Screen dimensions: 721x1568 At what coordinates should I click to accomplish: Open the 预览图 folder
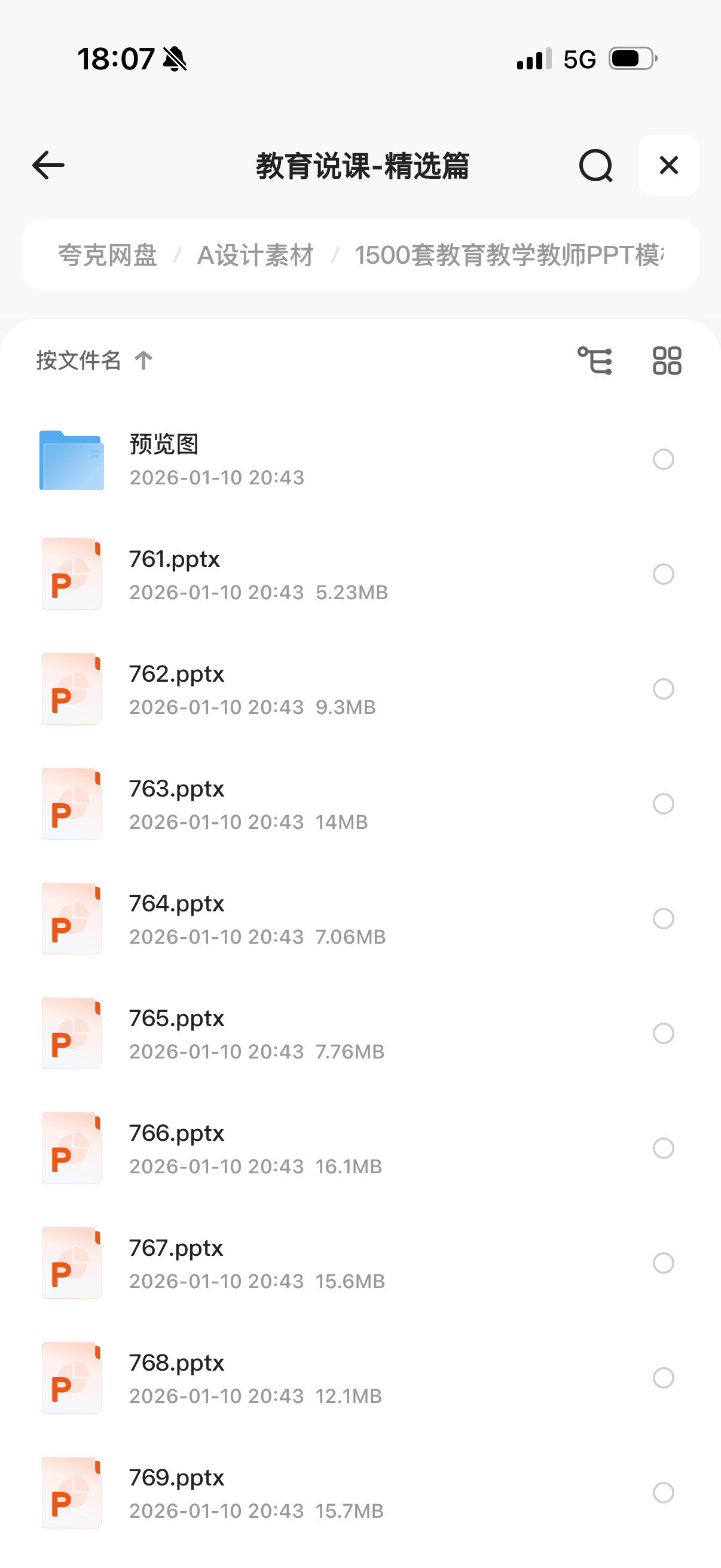(x=164, y=459)
